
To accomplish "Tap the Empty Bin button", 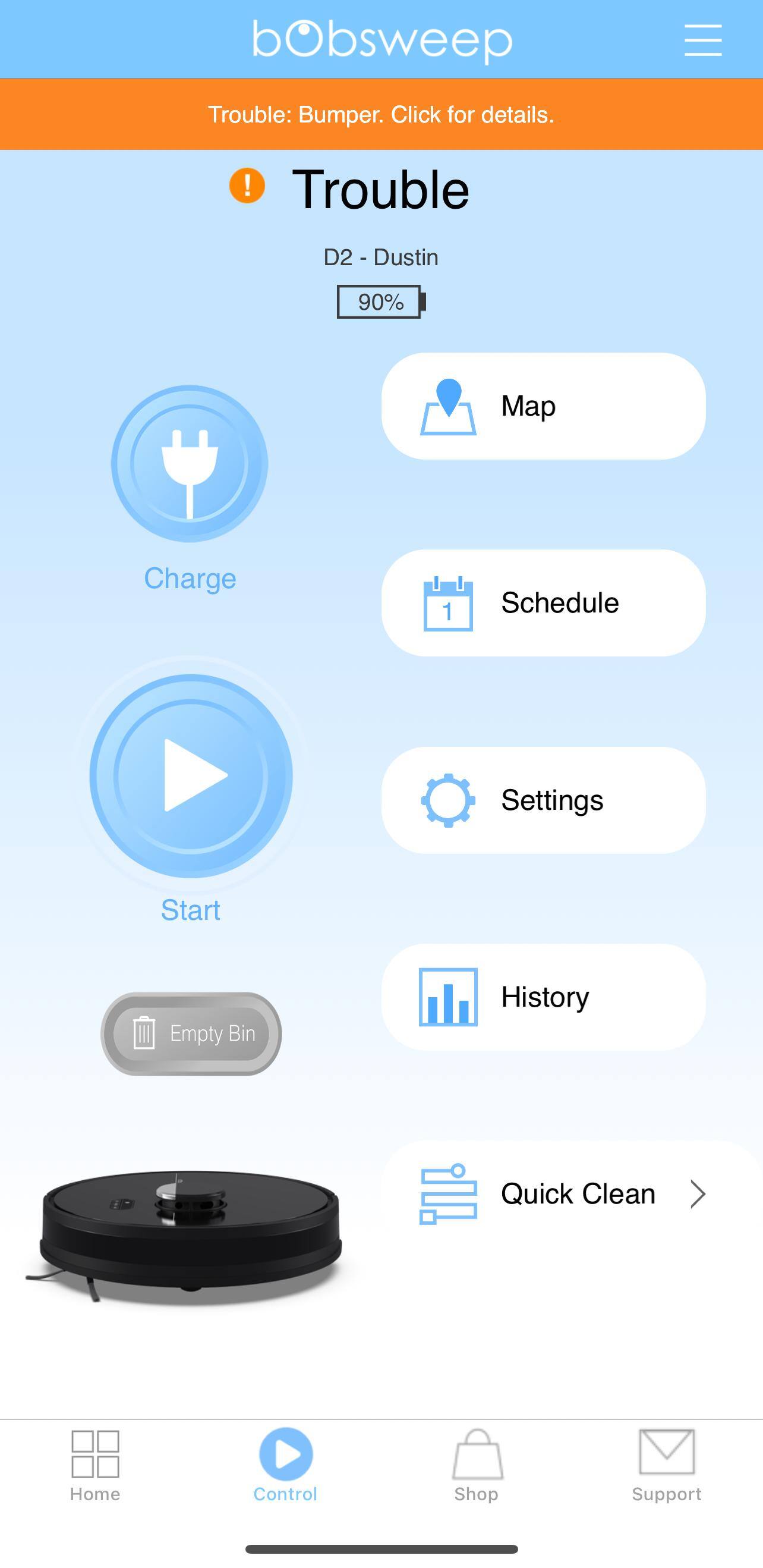I will [x=191, y=1033].
